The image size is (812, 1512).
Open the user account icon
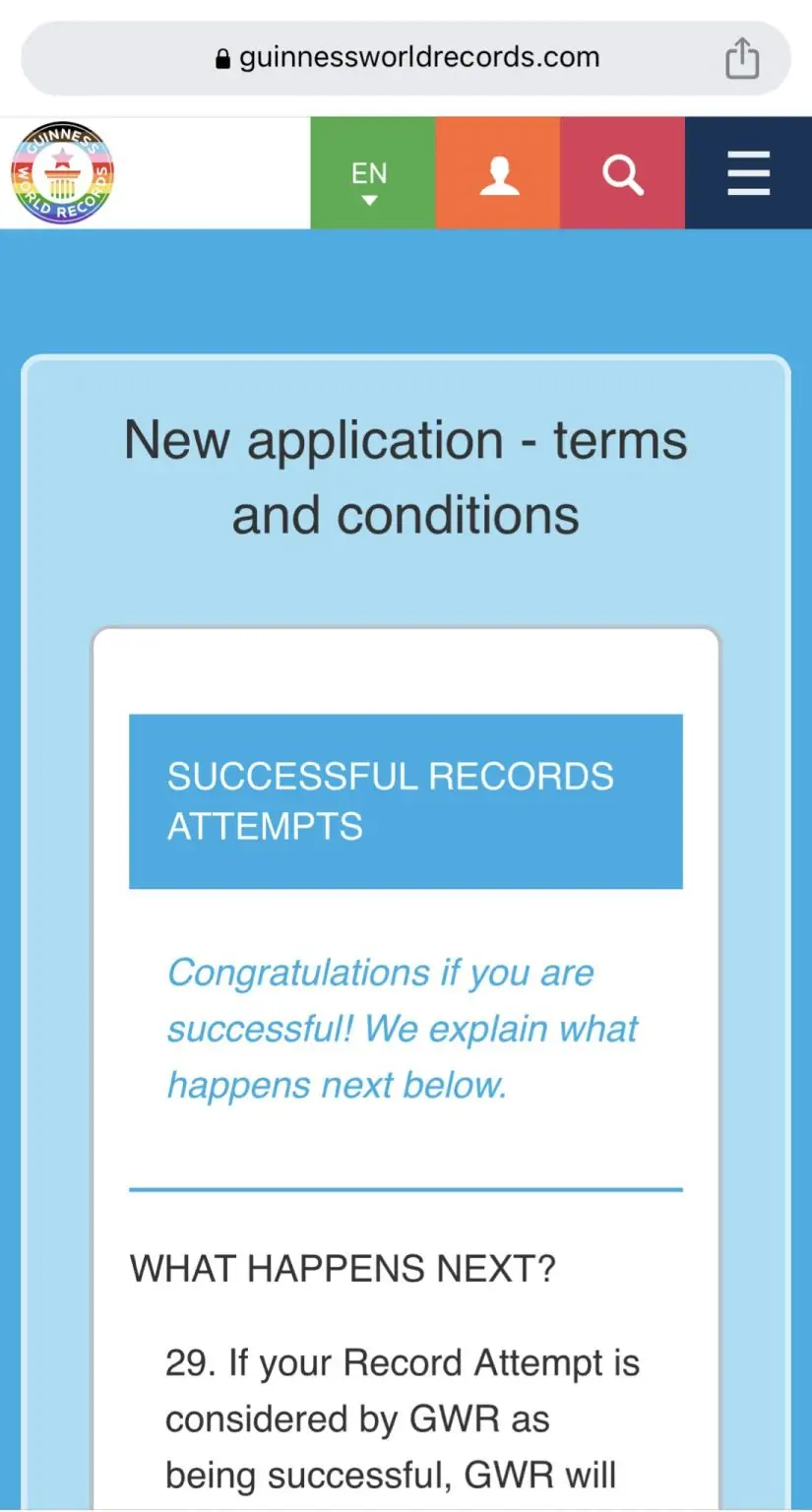coord(498,174)
